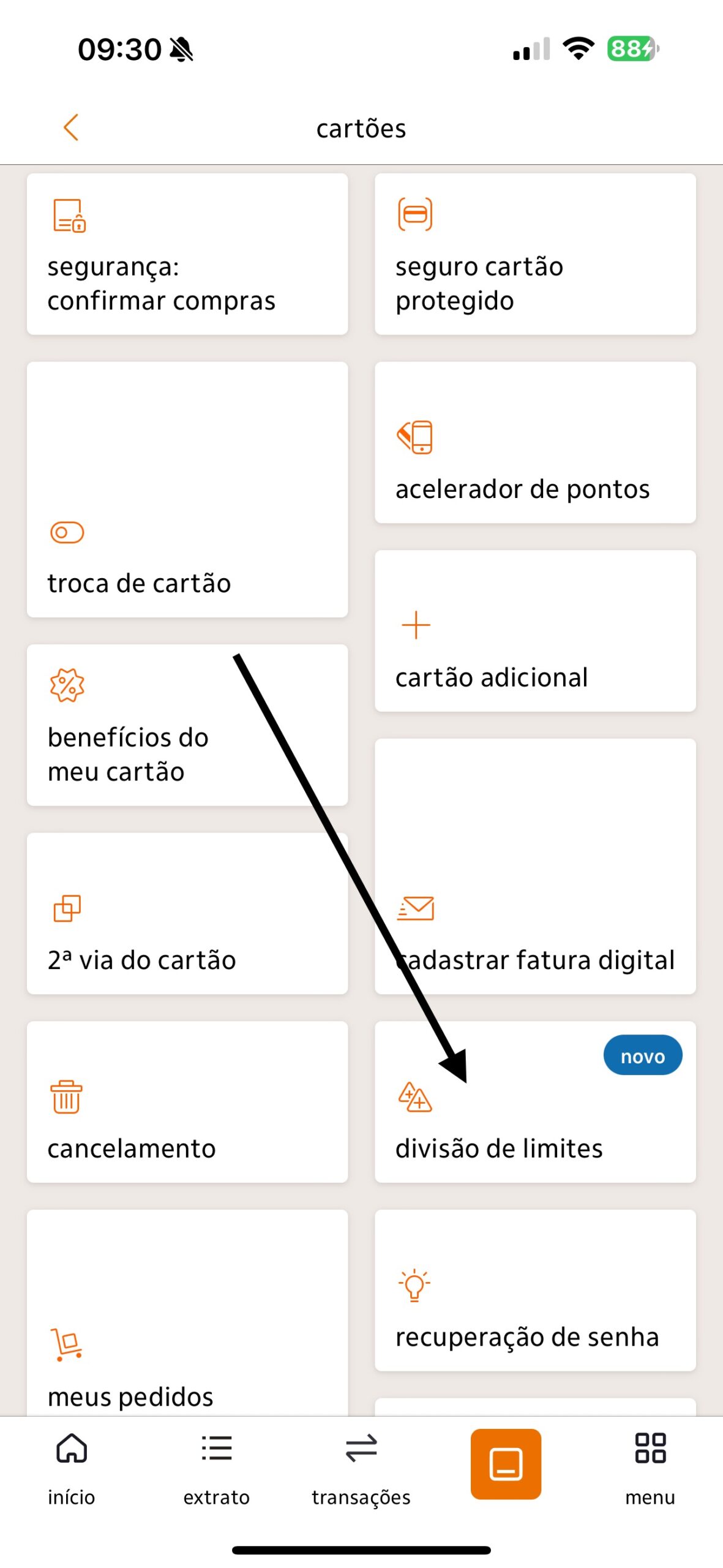723x1568 pixels.
Task: View benefícios do meu cartão
Action: tap(187, 725)
